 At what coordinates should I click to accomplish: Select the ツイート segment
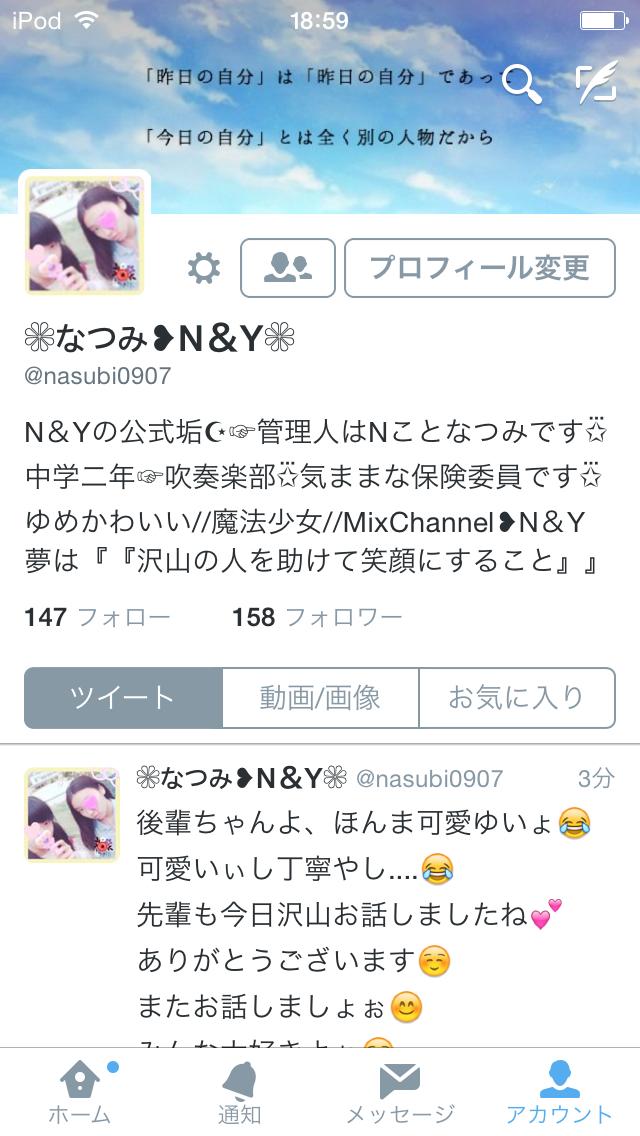click(123, 698)
